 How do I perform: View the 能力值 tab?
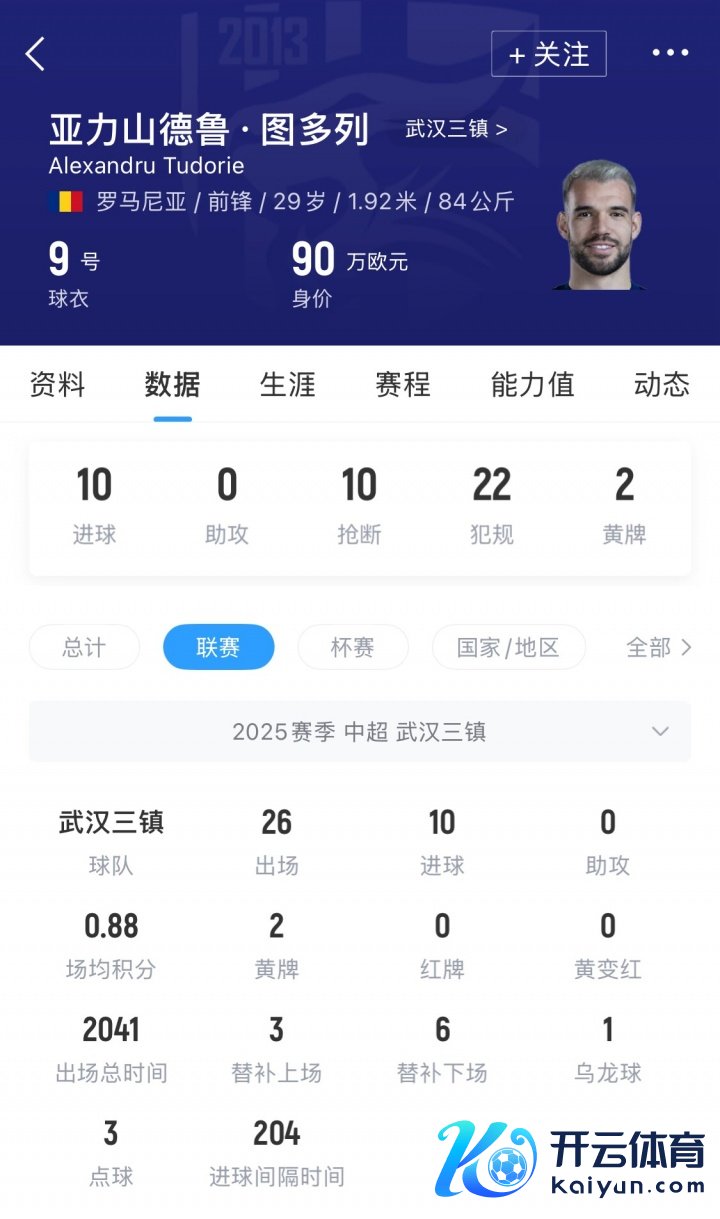coord(532,384)
